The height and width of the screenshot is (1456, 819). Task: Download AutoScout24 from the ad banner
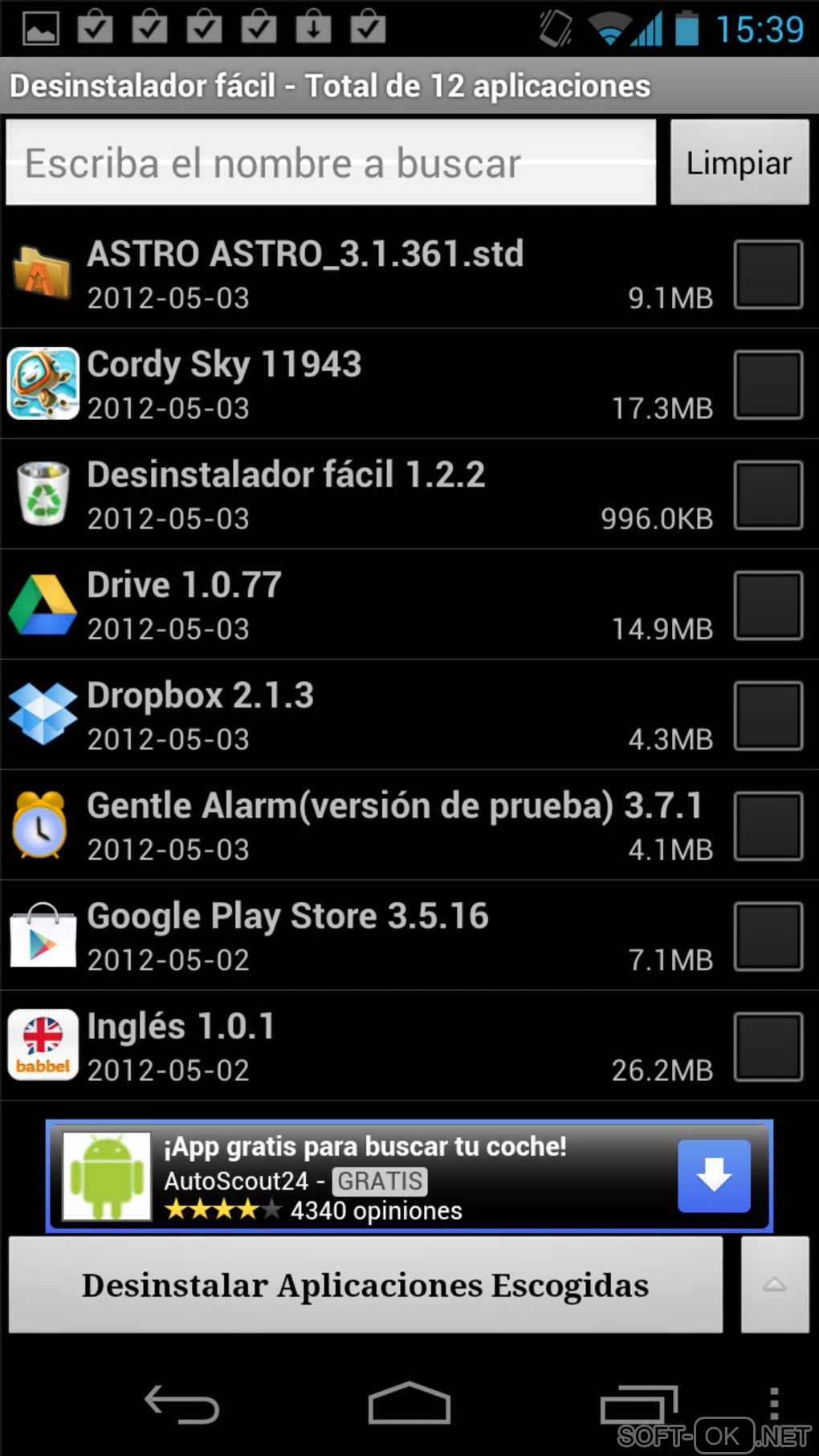(x=714, y=1176)
